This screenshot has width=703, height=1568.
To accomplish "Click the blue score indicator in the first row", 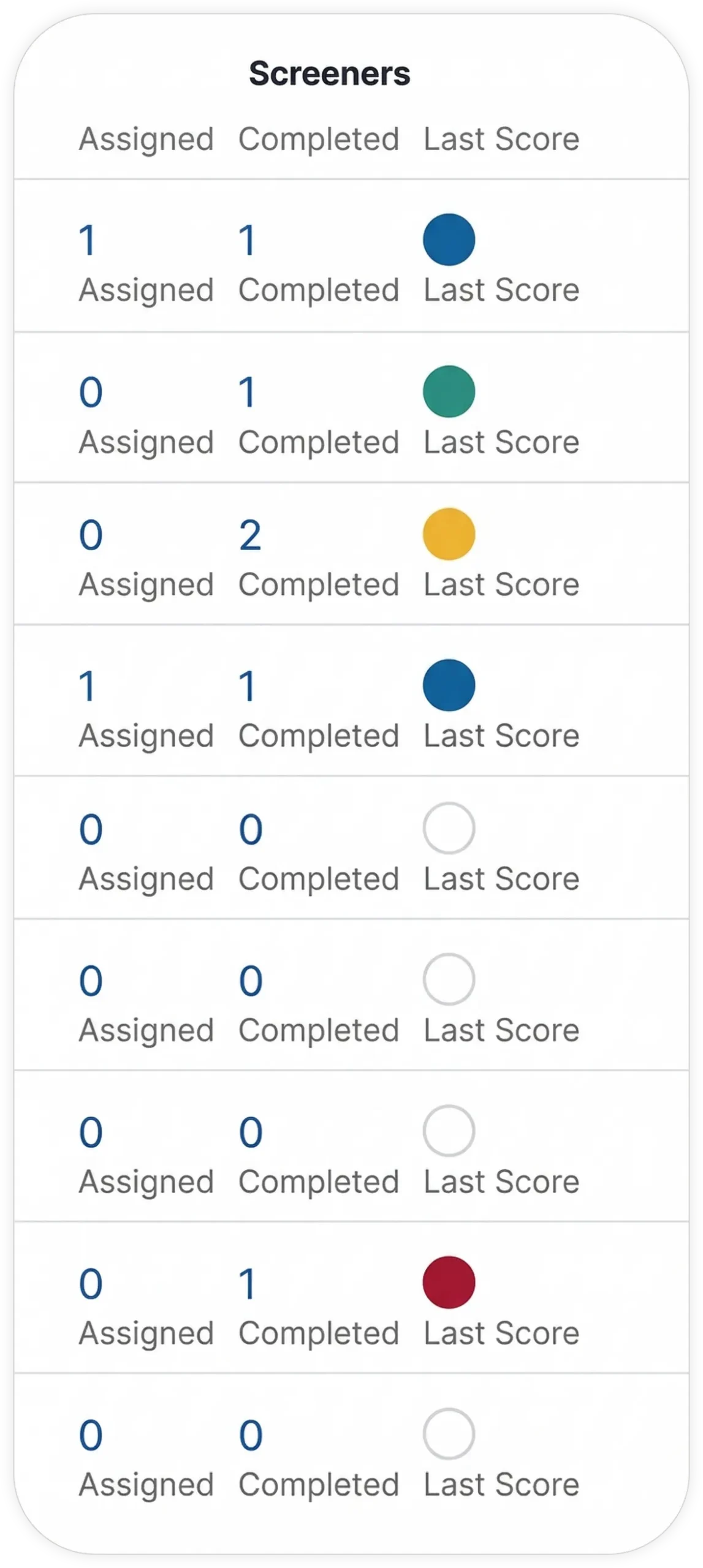I will coord(449,239).
